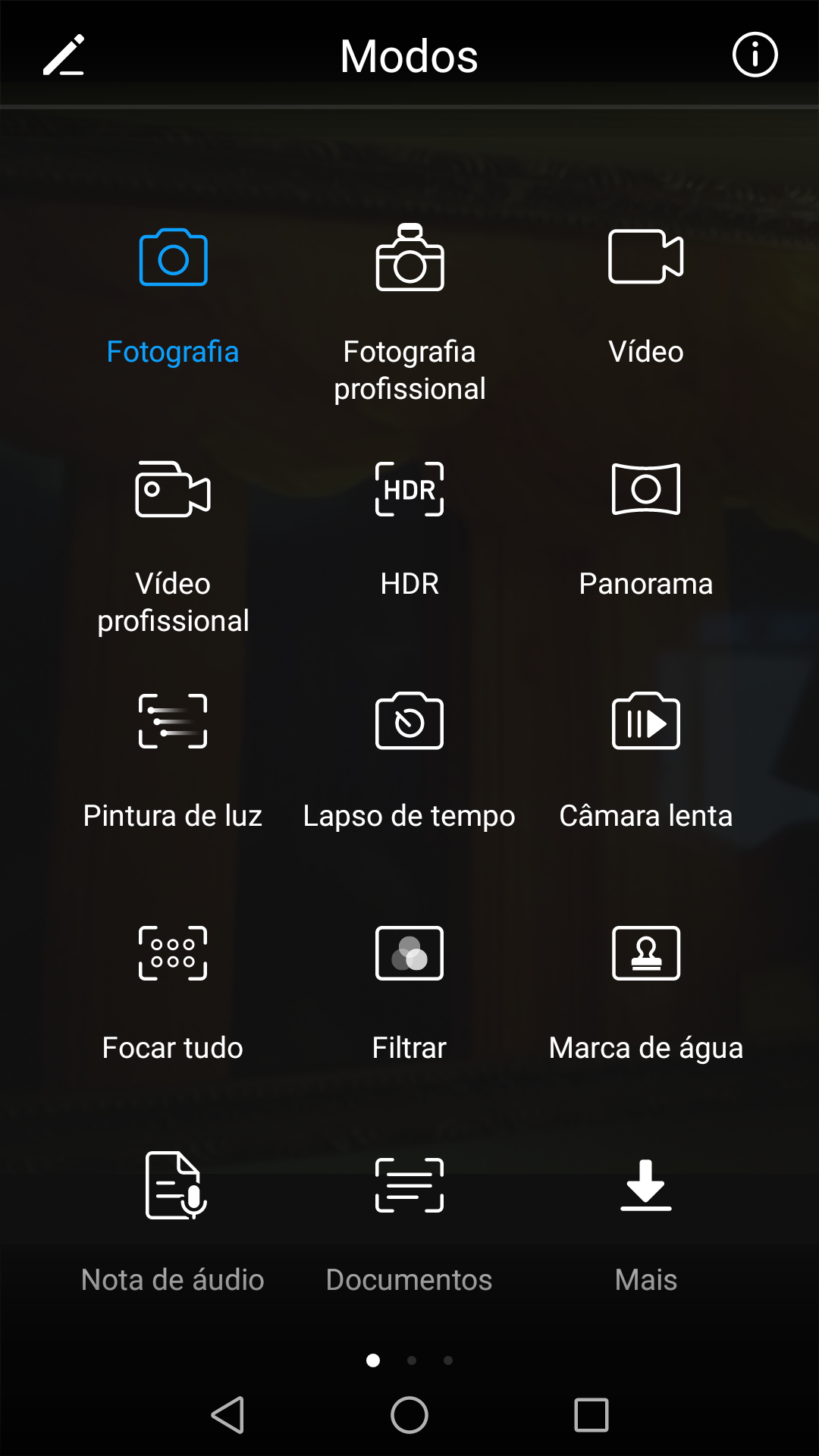
Task: Choose Lapso de tempo mode
Action: click(409, 722)
